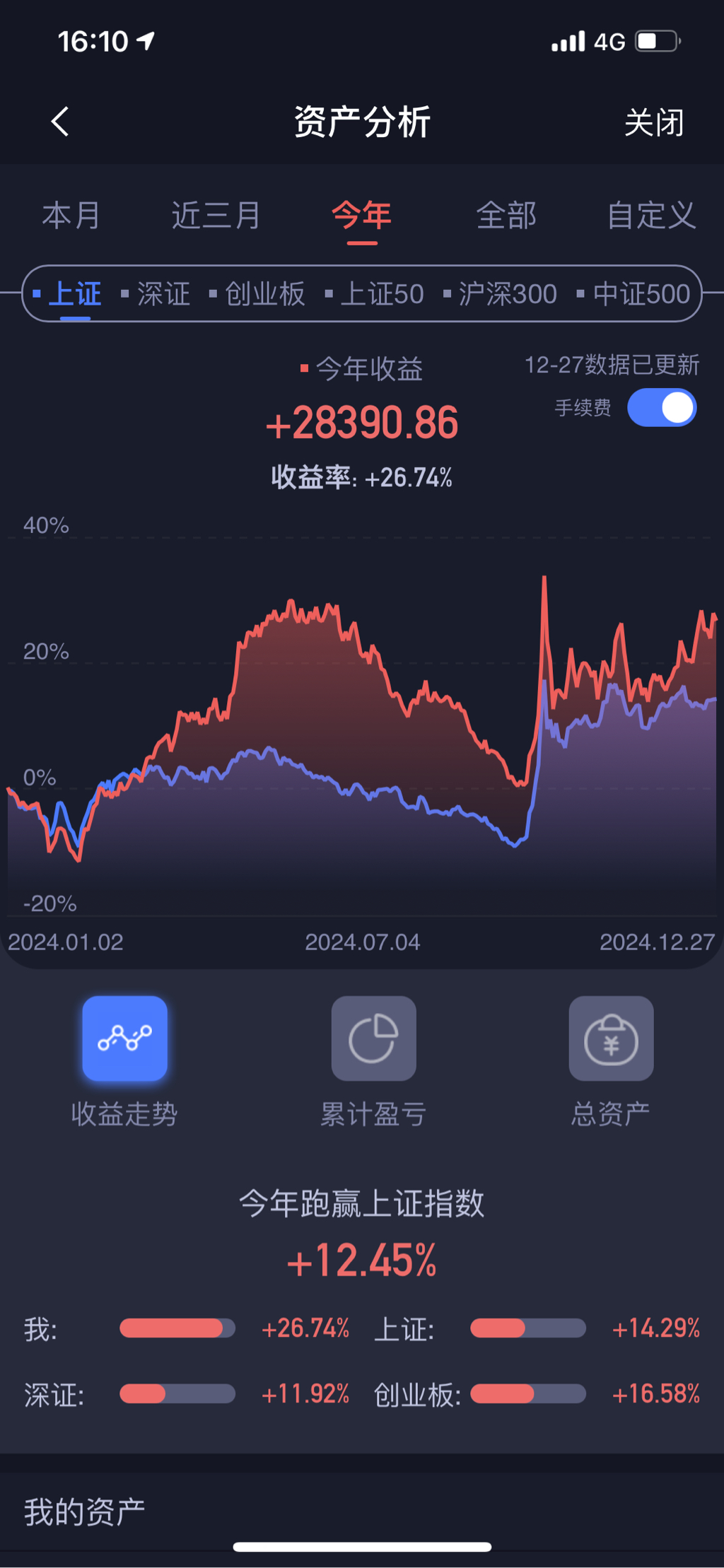Select the 近三月 tab
This screenshot has height=1568, width=724.
pos(216,216)
